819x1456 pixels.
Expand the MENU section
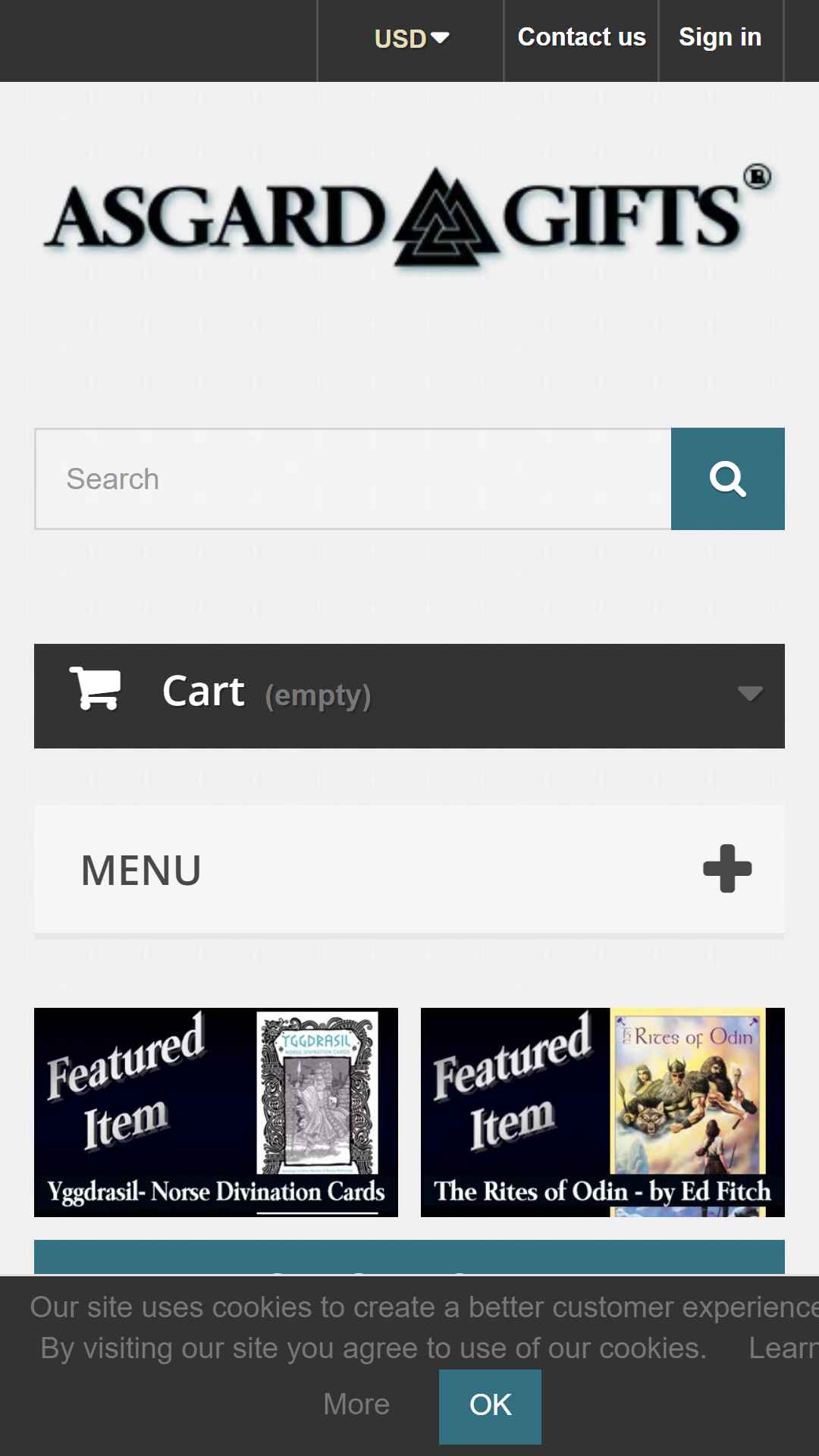409,869
